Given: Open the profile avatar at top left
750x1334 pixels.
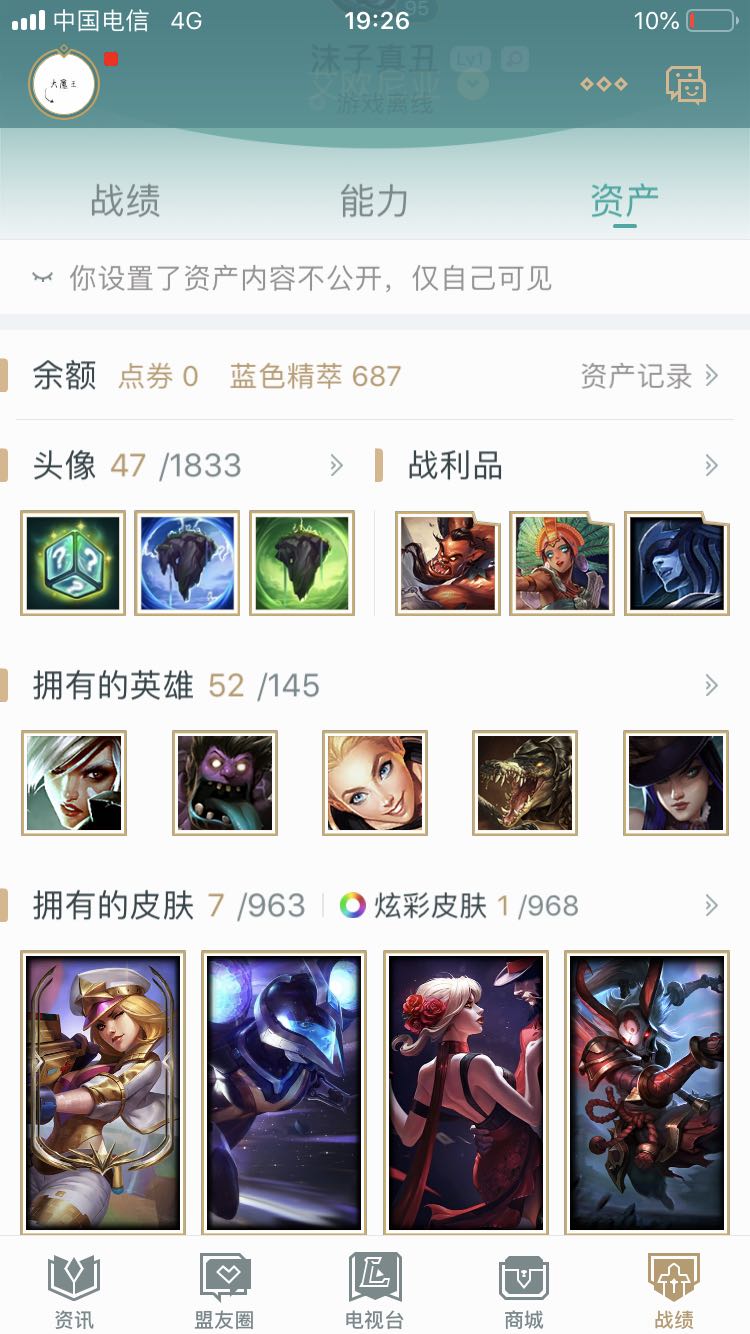Looking at the screenshot, I should pyautogui.click(x=64, y=84).
